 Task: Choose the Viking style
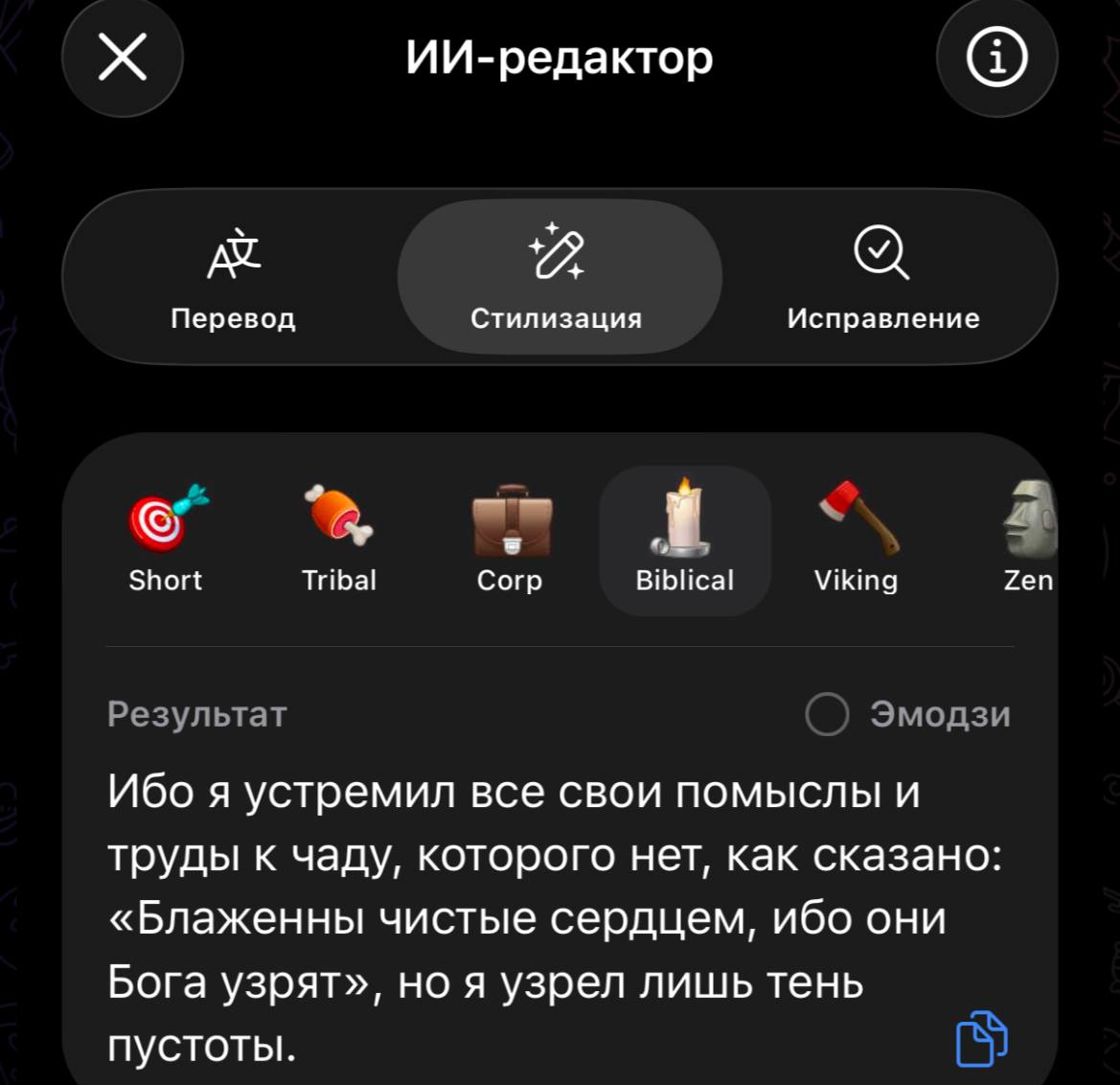pos(857,540)
